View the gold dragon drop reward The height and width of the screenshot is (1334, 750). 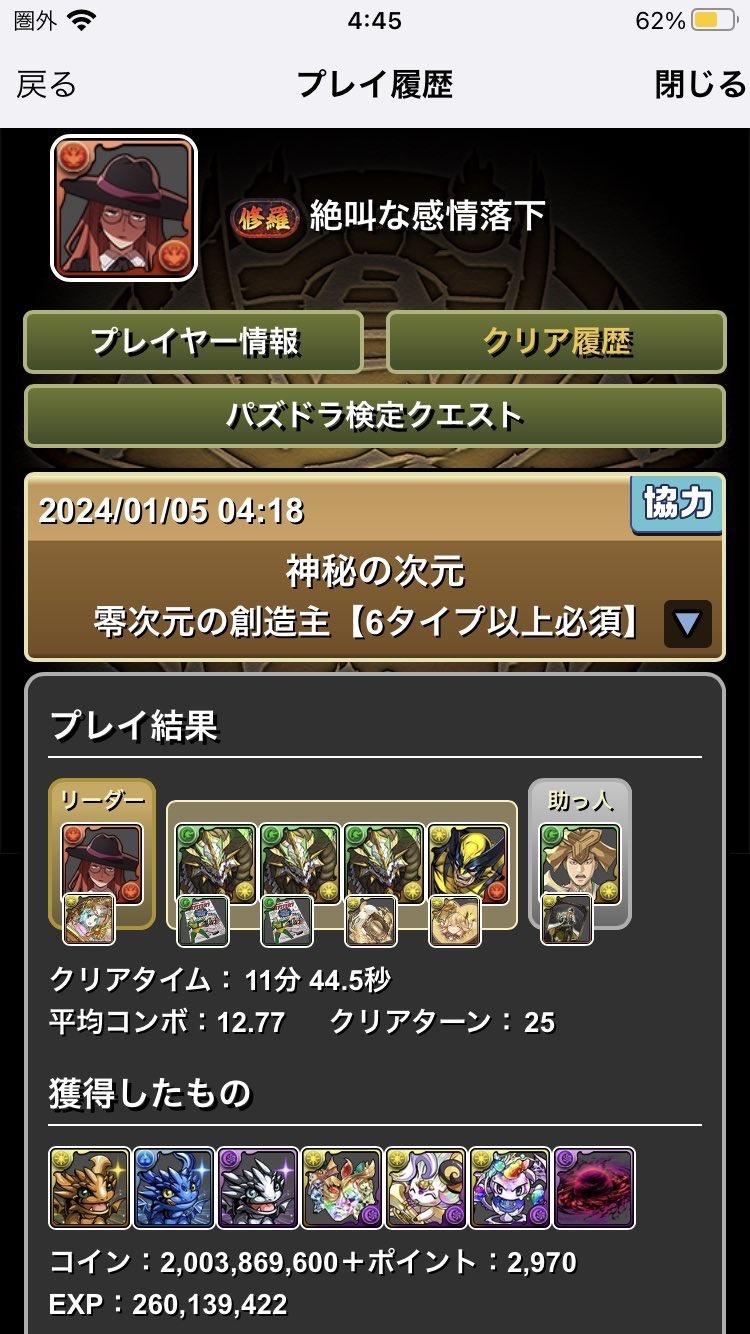pyautogui.click(x=89, y=1188)
